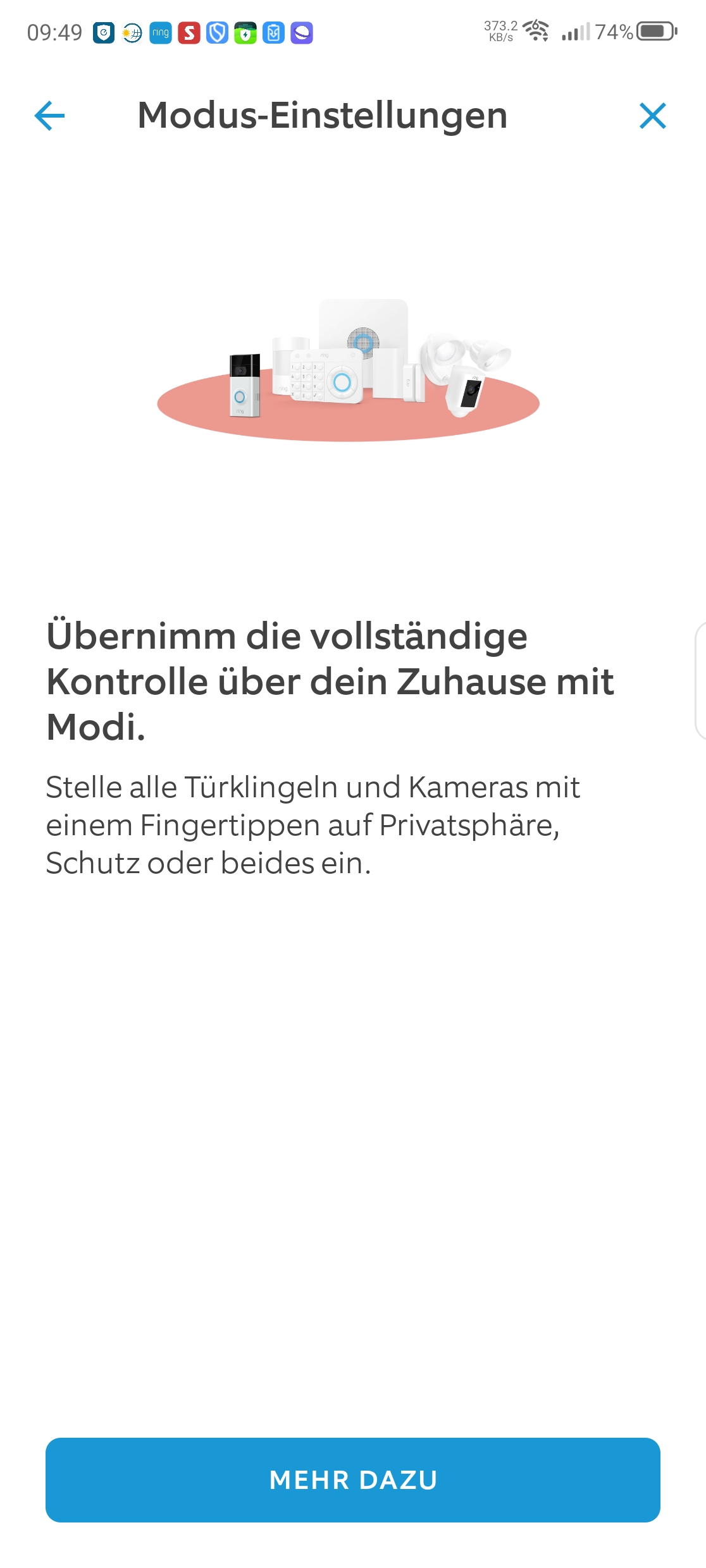Go back from Modus-Einstellungen
706x1568 pixels.
[x=49, y=116]
